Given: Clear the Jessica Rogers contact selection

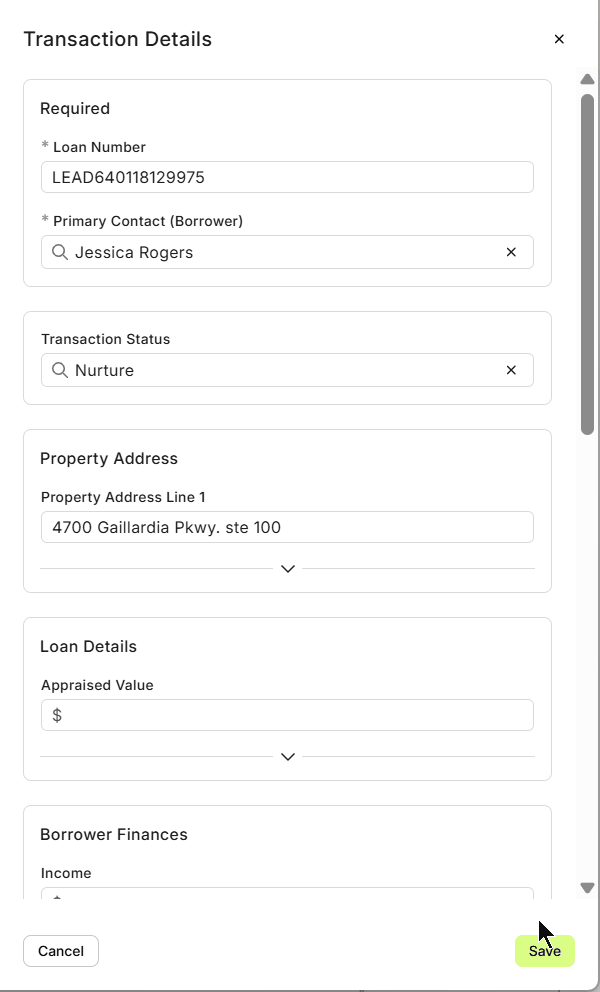Looking at the screenshot, I should click(511, 252).
